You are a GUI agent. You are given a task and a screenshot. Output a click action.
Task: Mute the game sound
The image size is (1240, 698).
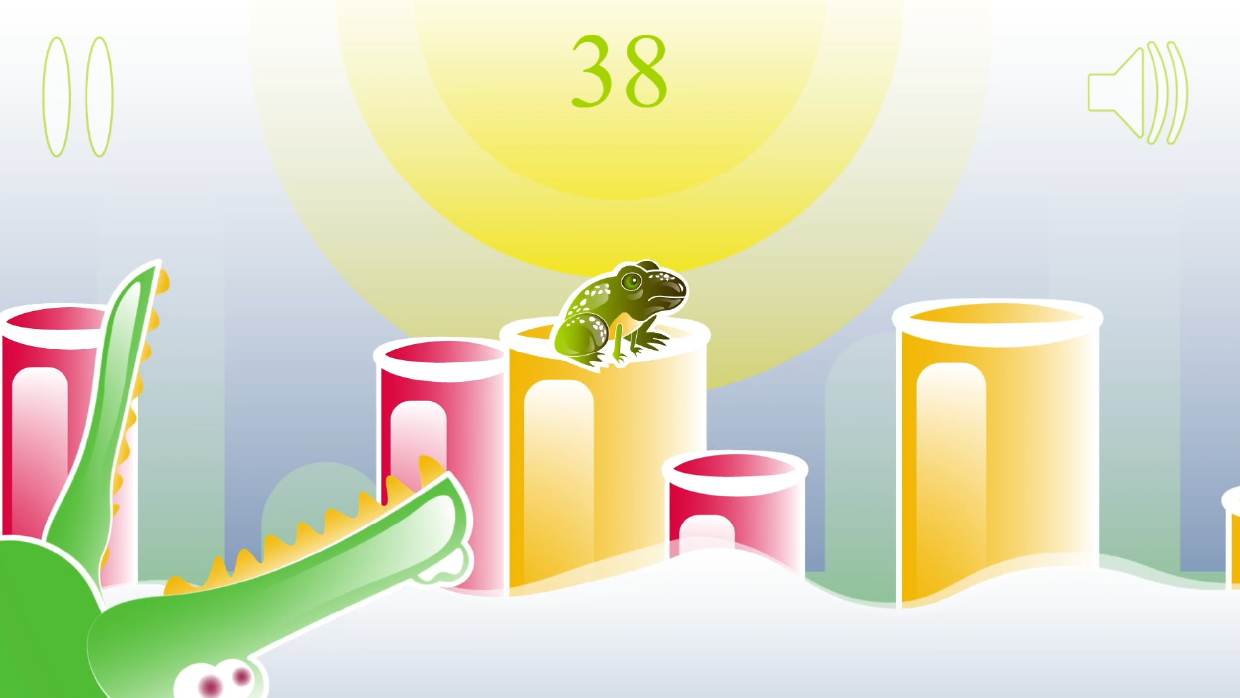click(1137, 92)
